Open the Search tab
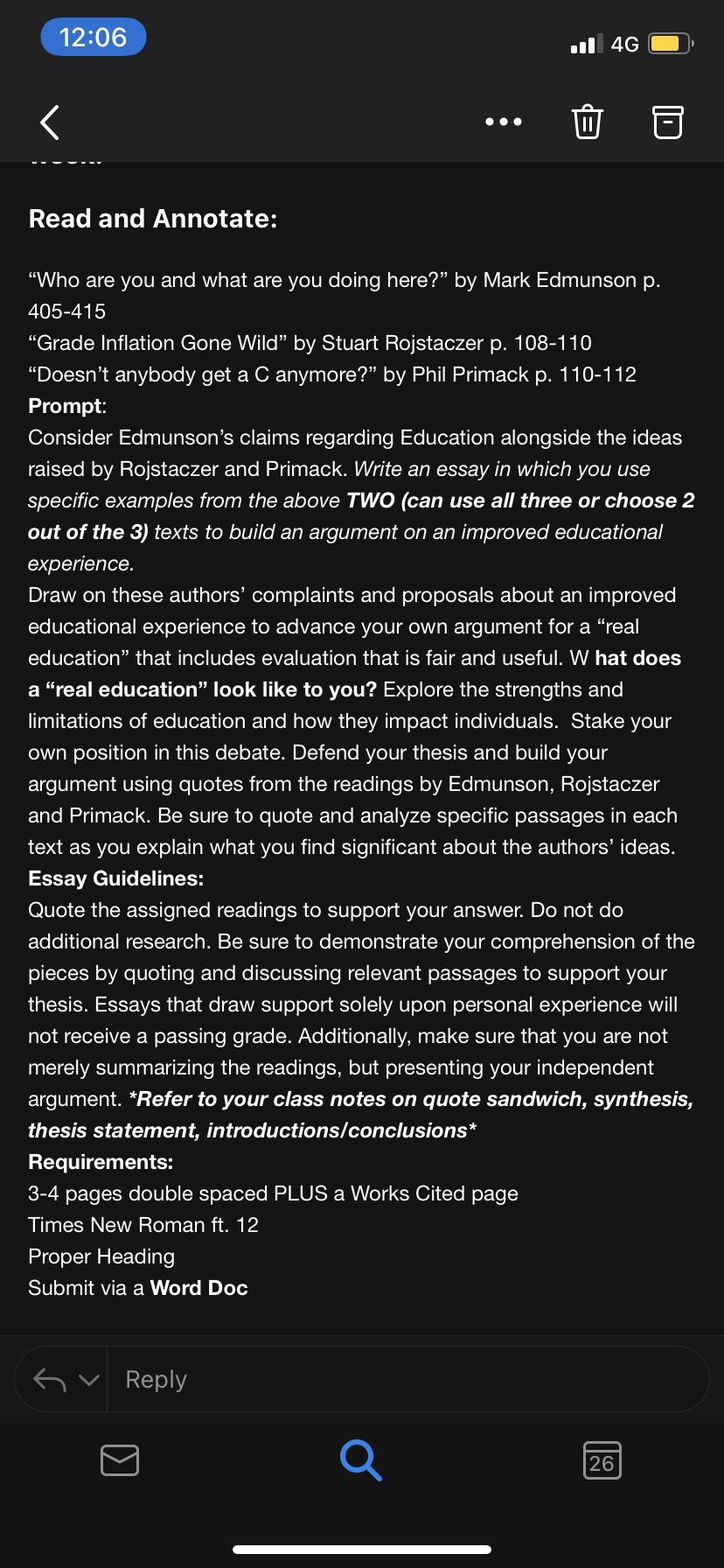This screenshot has height=1568, width=724. (x=361, y=1459)
